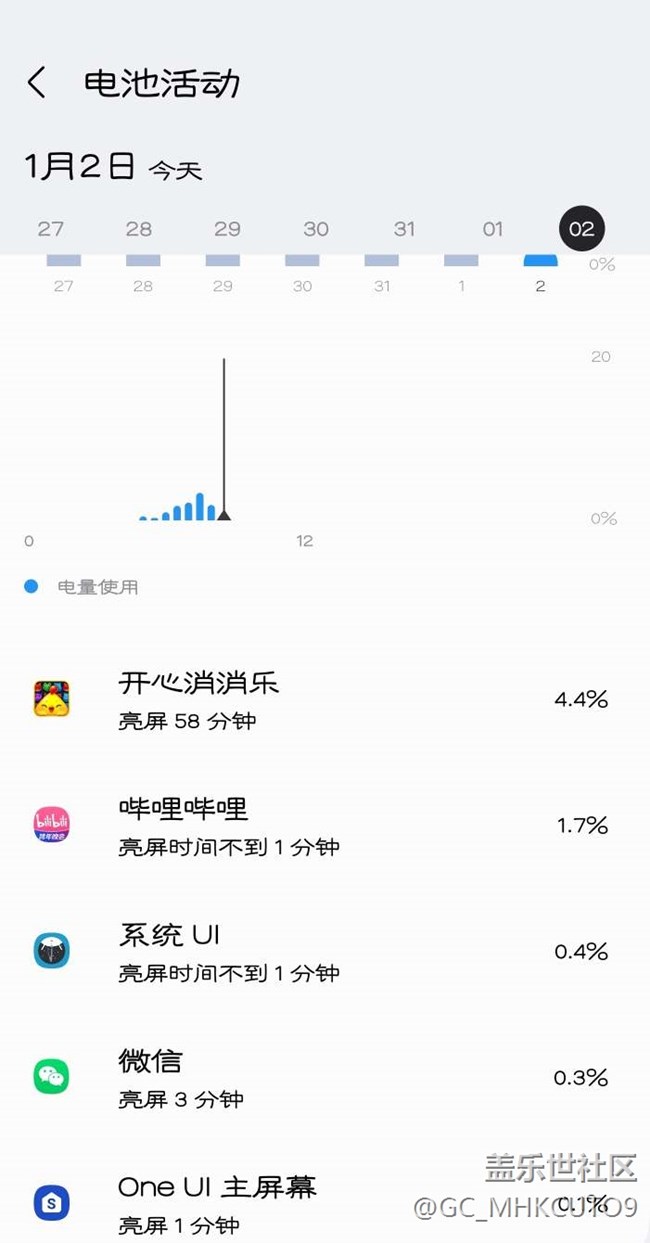Image resolution: width=650 pixels, height=1243 pixels.
Task: View 微信 battery usage details
Action: 324,1078
